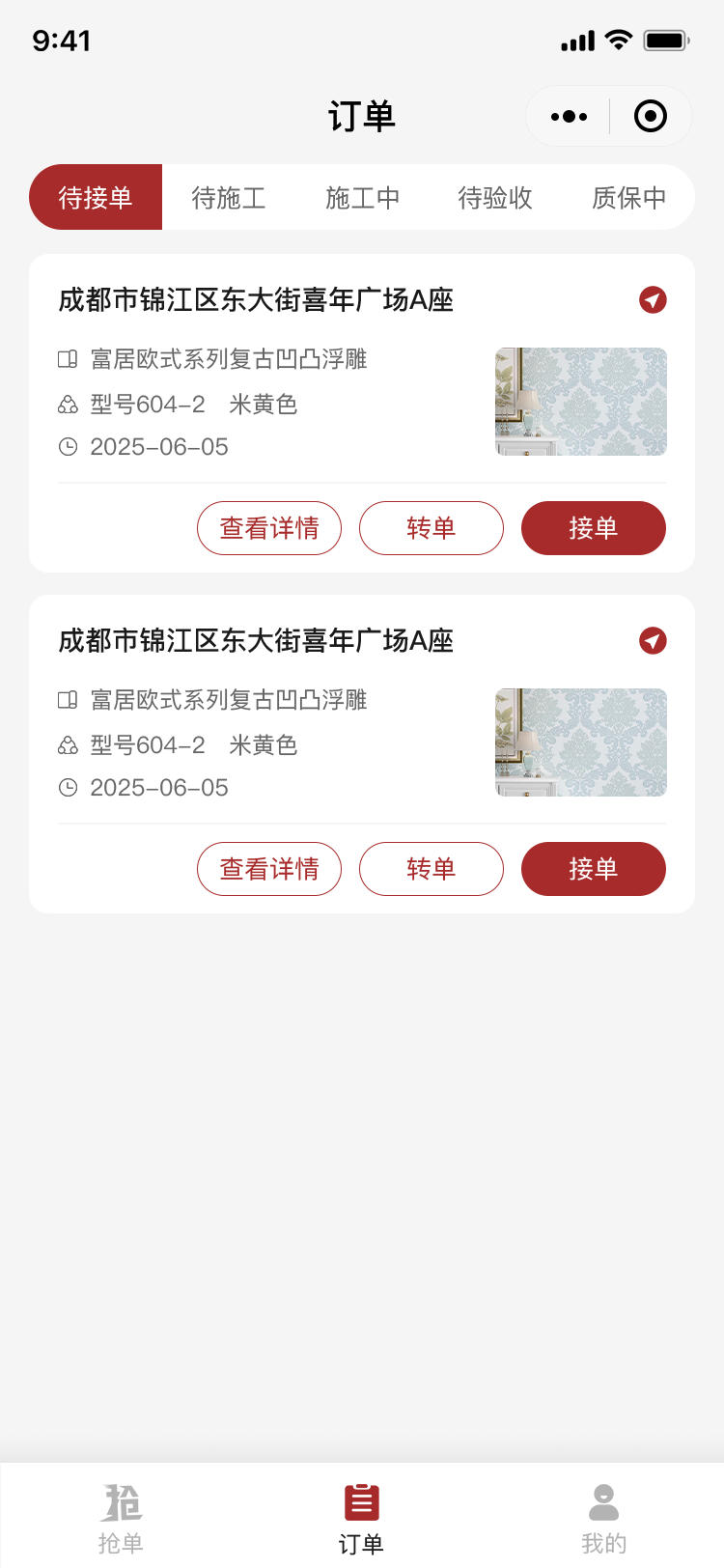Screen dimensions: 724x1568
Task: Select the 待接单 tab
Action: (96, 198)
